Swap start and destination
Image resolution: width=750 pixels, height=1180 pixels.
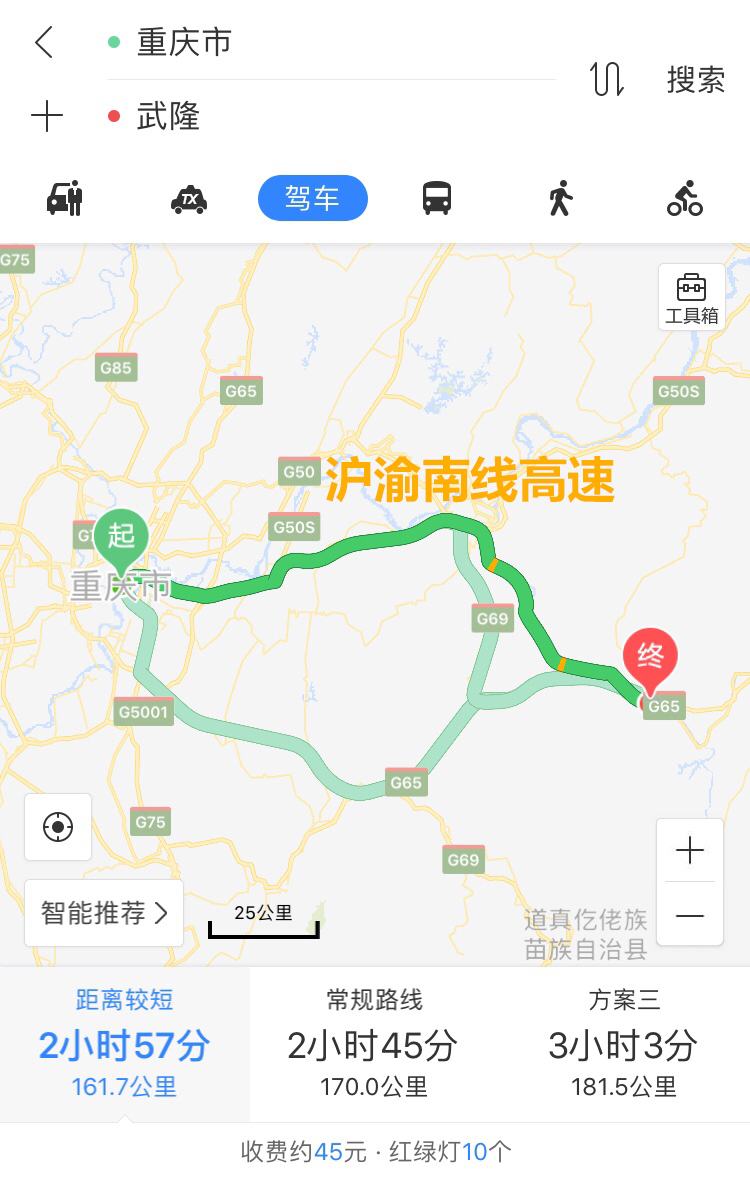pos(607,79)
